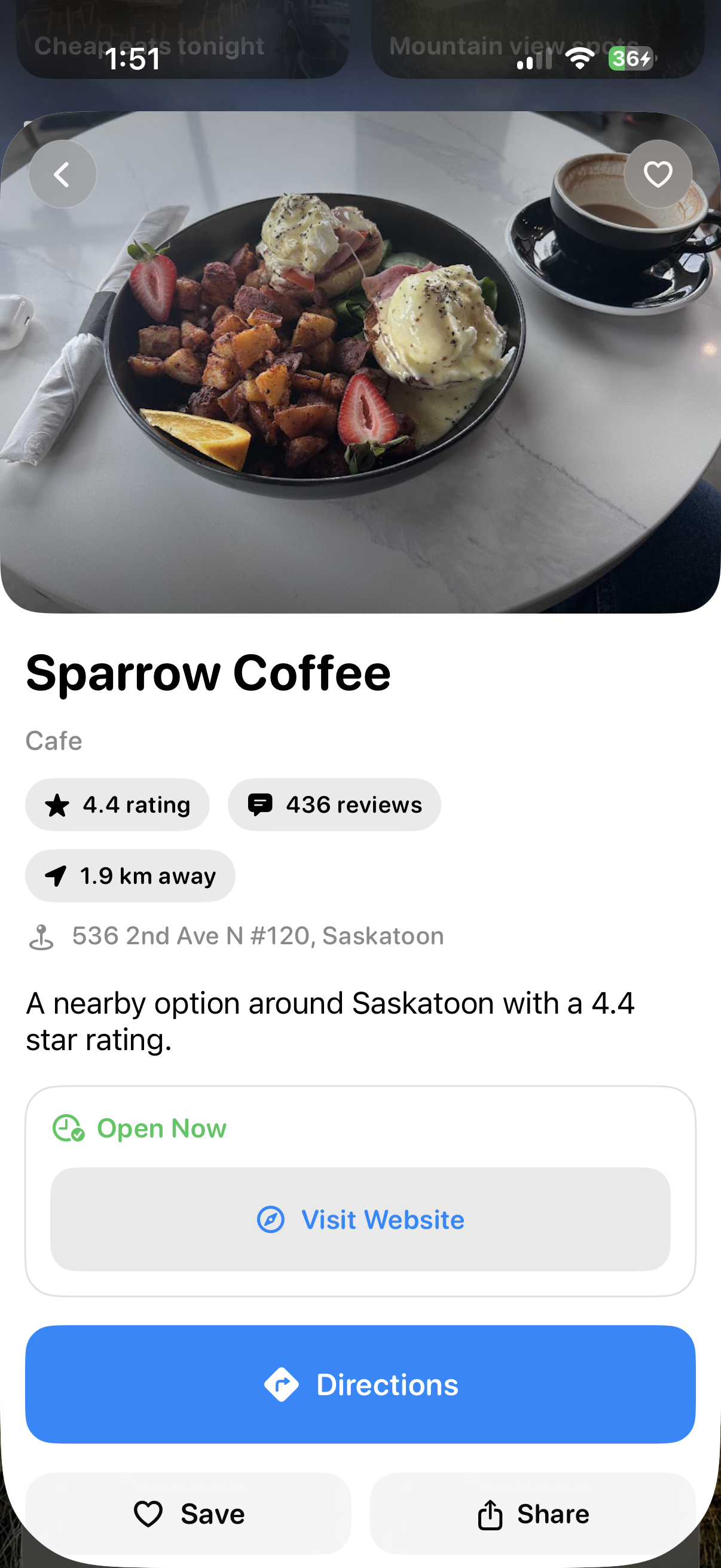
Task: Get directions to Sparrow Coffee
Action: point(360,1384)
